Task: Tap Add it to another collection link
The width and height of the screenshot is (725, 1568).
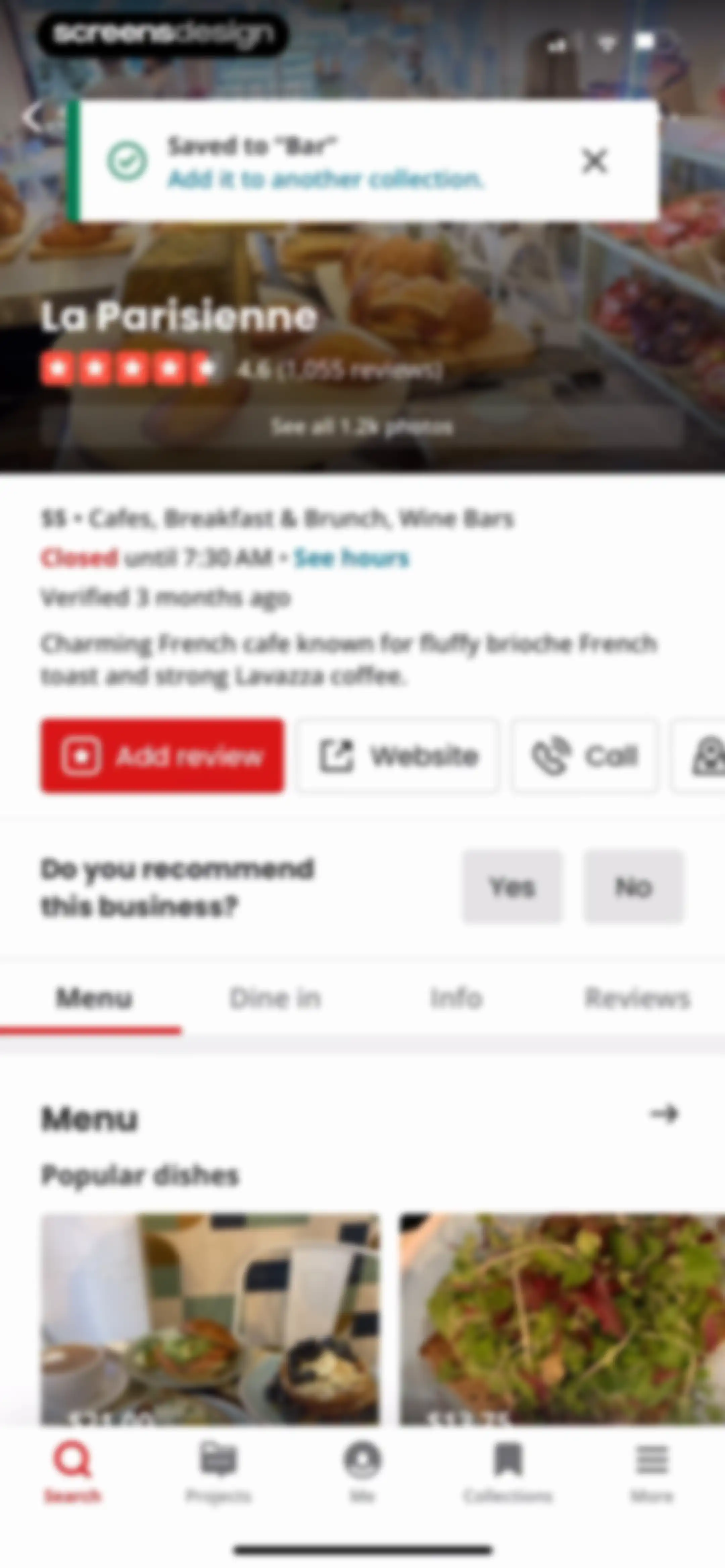Action: 326,180
